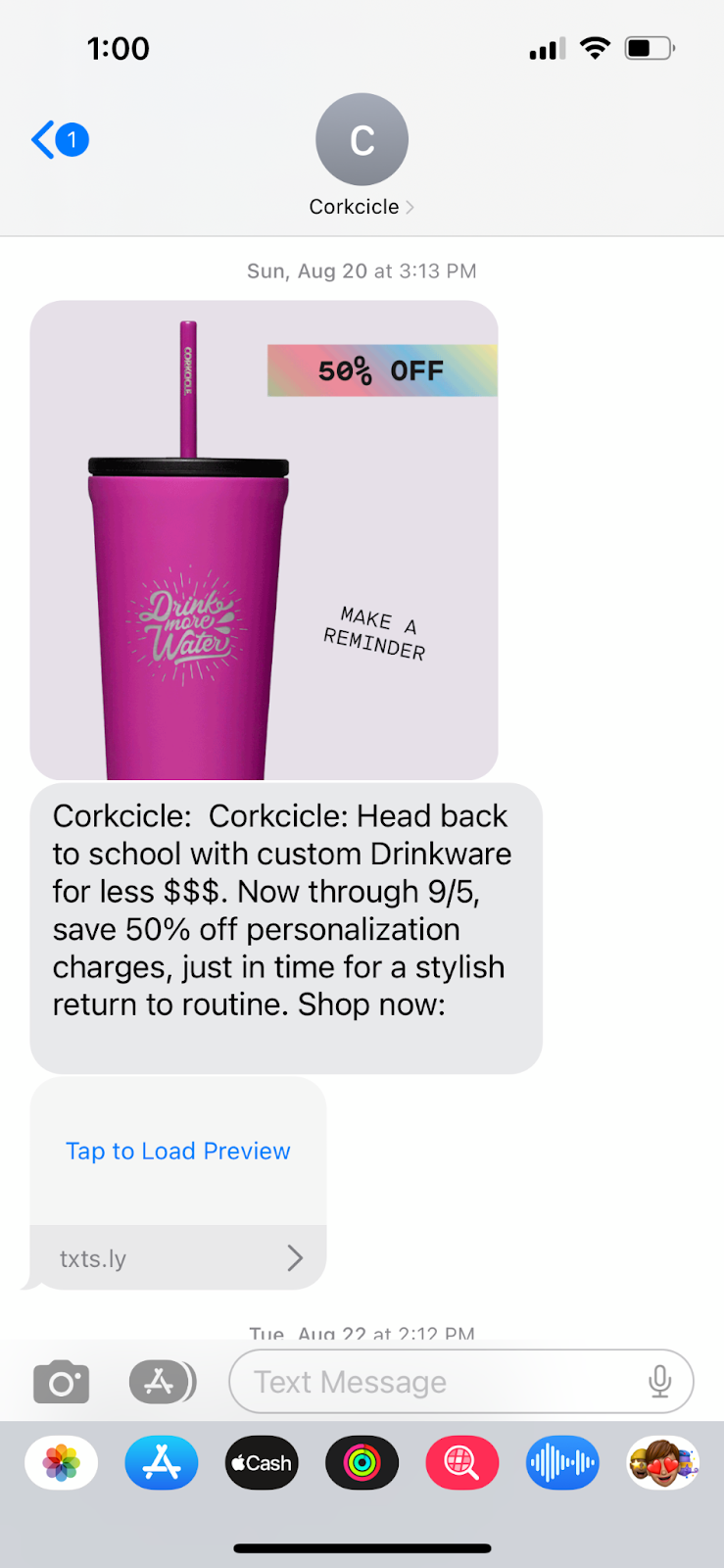Open the #images search app
Viewport: 724px width, 1568px height.
[x=462, y=1463]
